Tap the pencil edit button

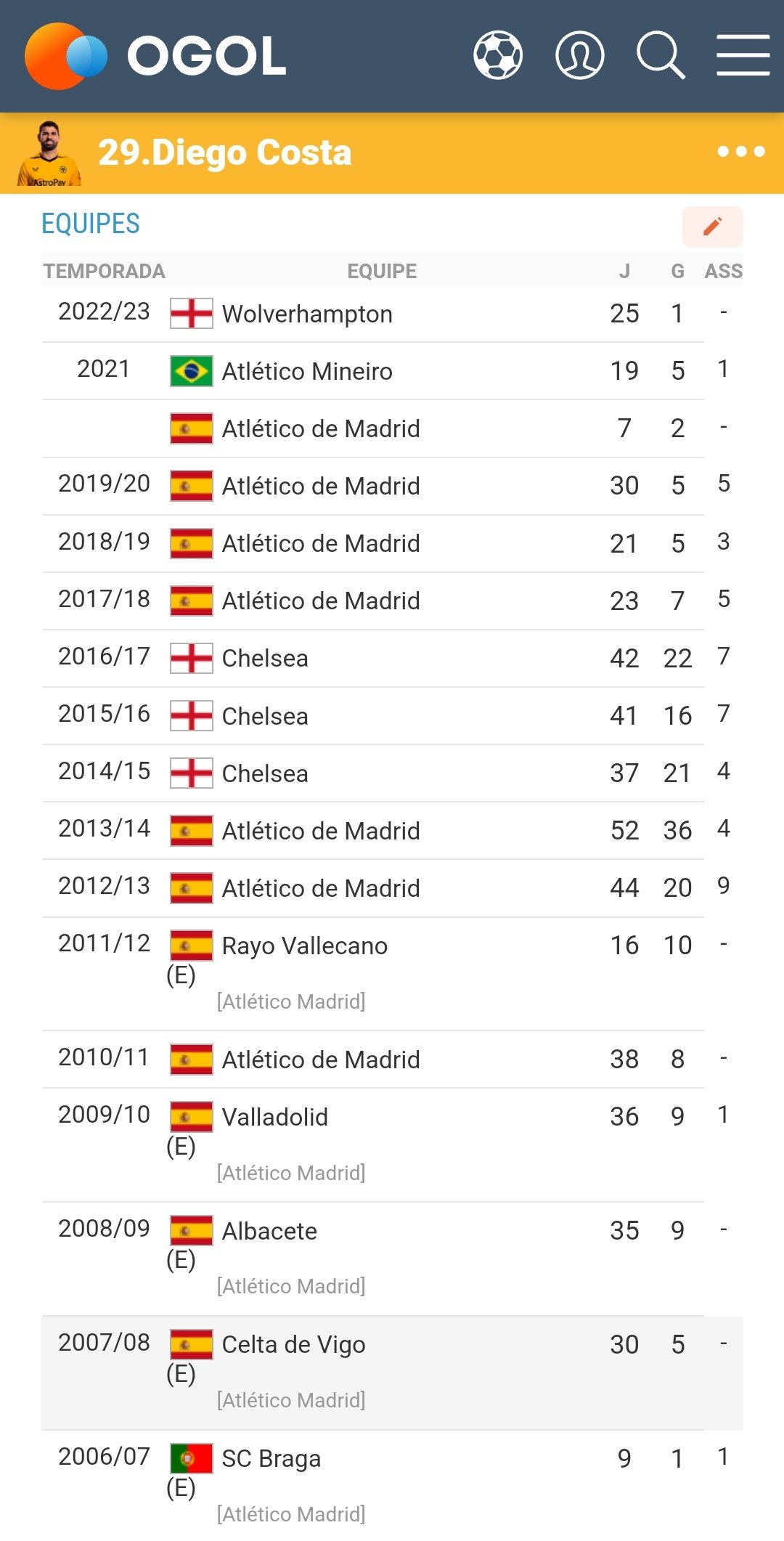712,227
